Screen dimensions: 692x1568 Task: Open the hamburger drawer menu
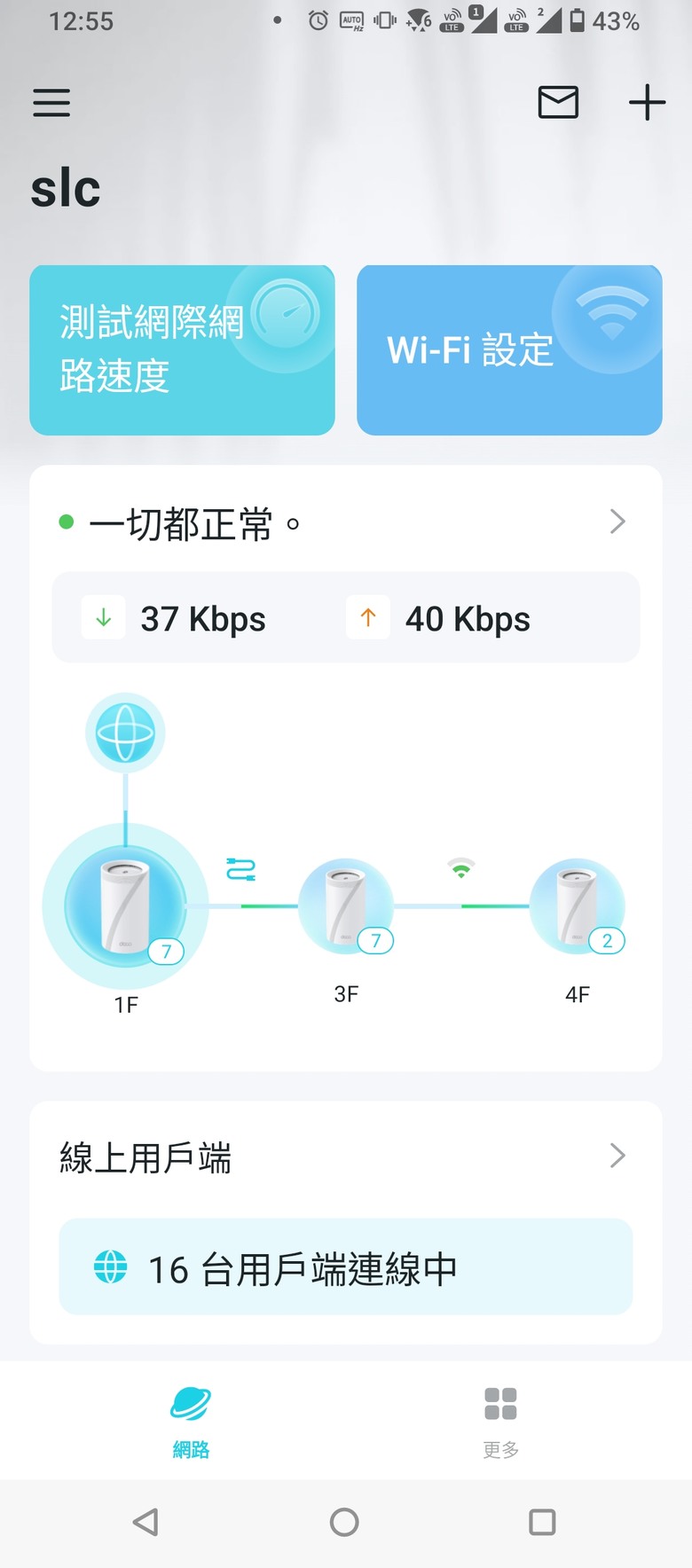51,103
